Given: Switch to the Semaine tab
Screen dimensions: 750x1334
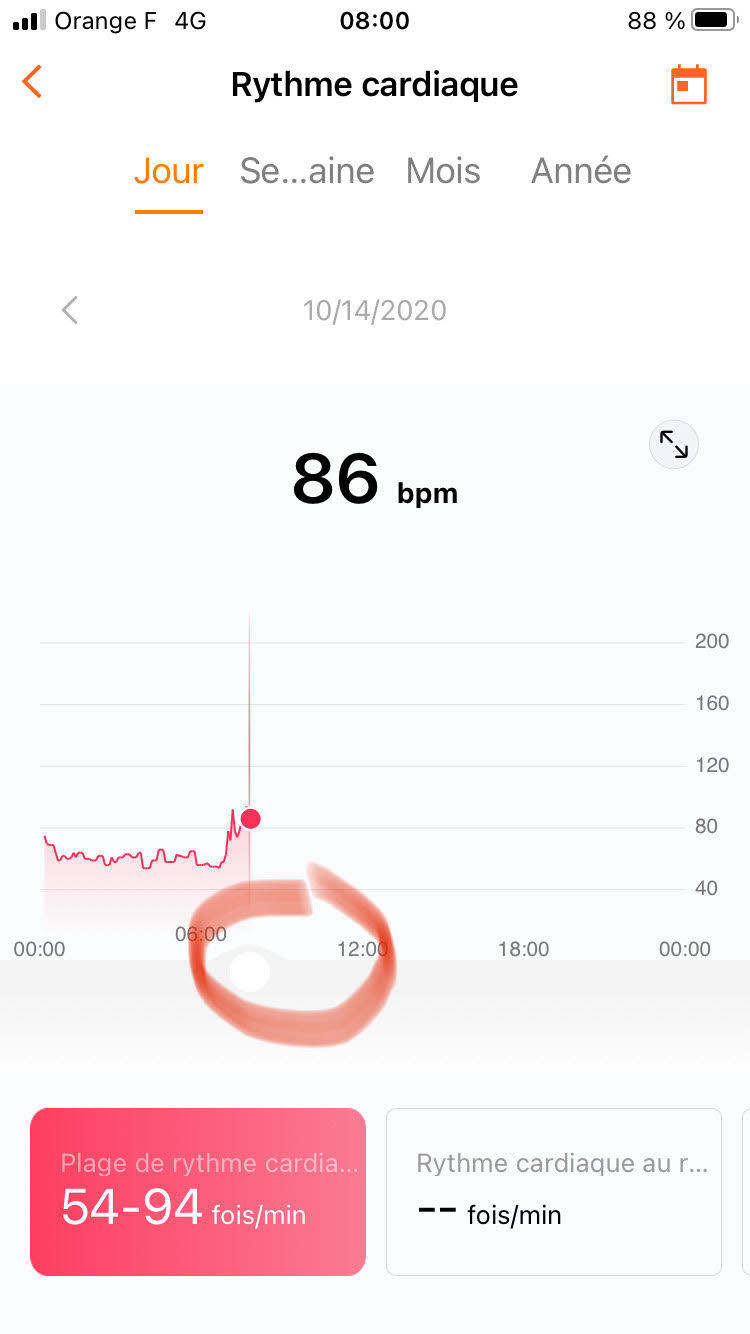Looking at the screenshot, I should [x=306, y=171].
